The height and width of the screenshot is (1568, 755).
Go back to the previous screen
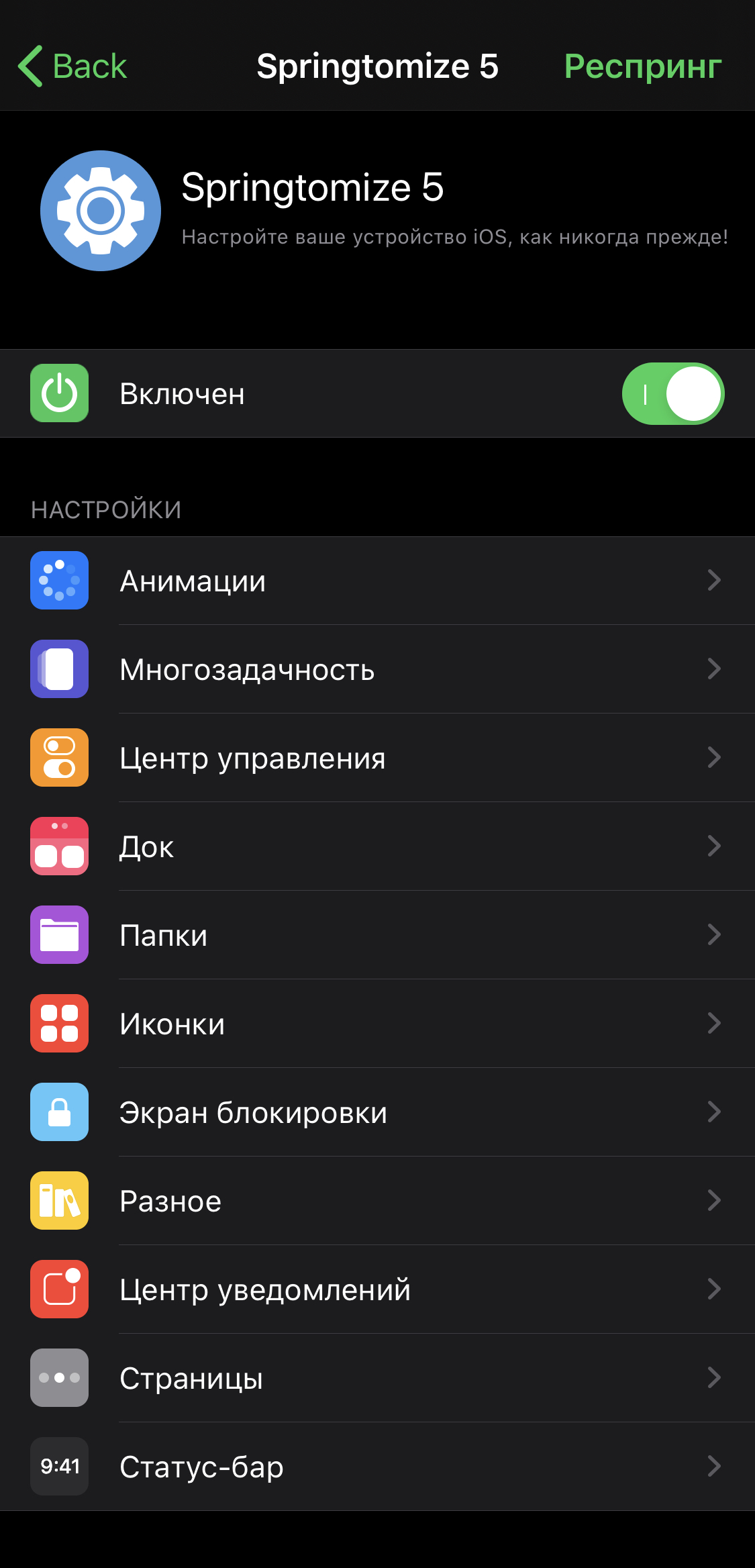(x=72, y=66)
